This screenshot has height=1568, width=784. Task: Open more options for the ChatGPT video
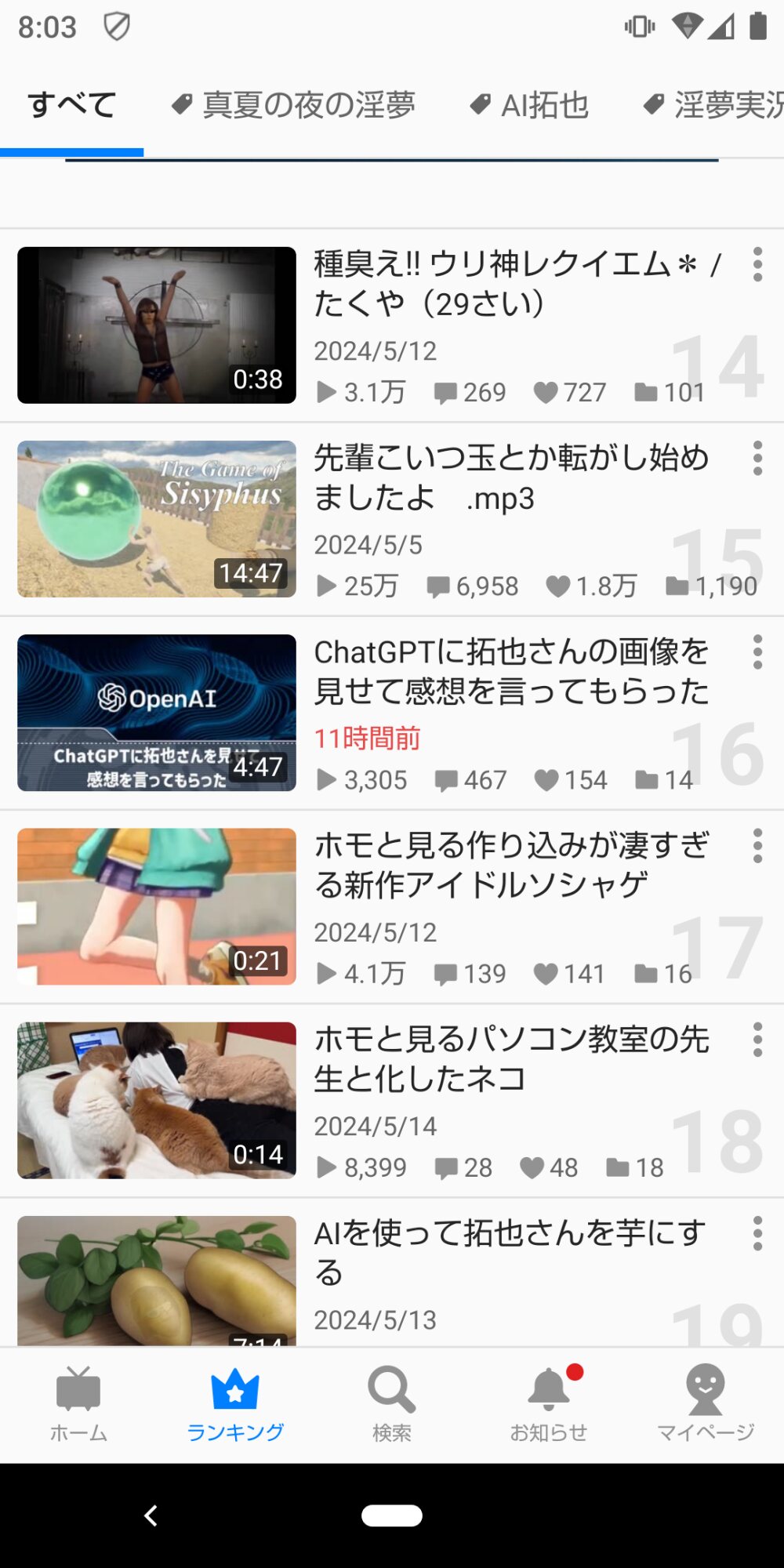point(757,652)
